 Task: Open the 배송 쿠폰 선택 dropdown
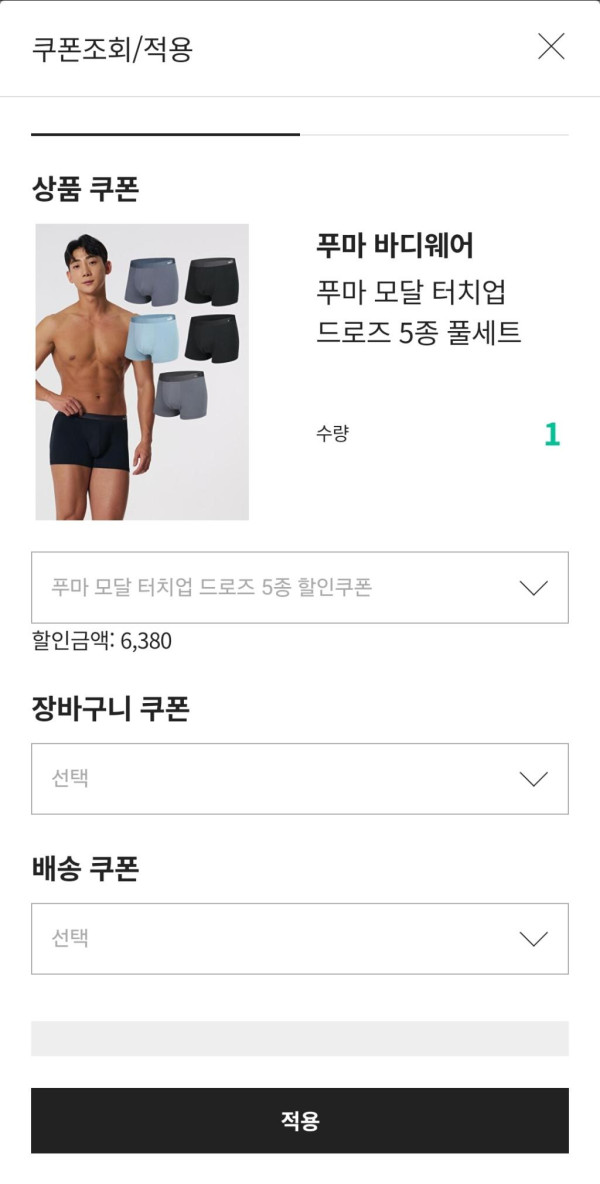(300, 939)
